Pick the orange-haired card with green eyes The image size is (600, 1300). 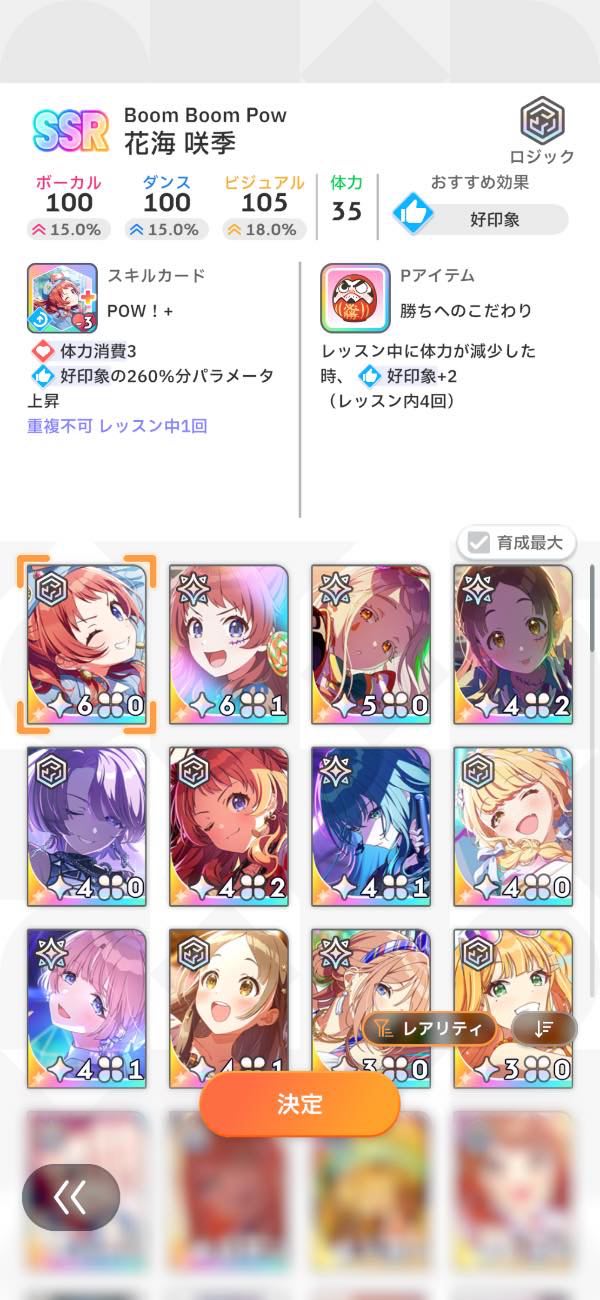click(513, 975)
